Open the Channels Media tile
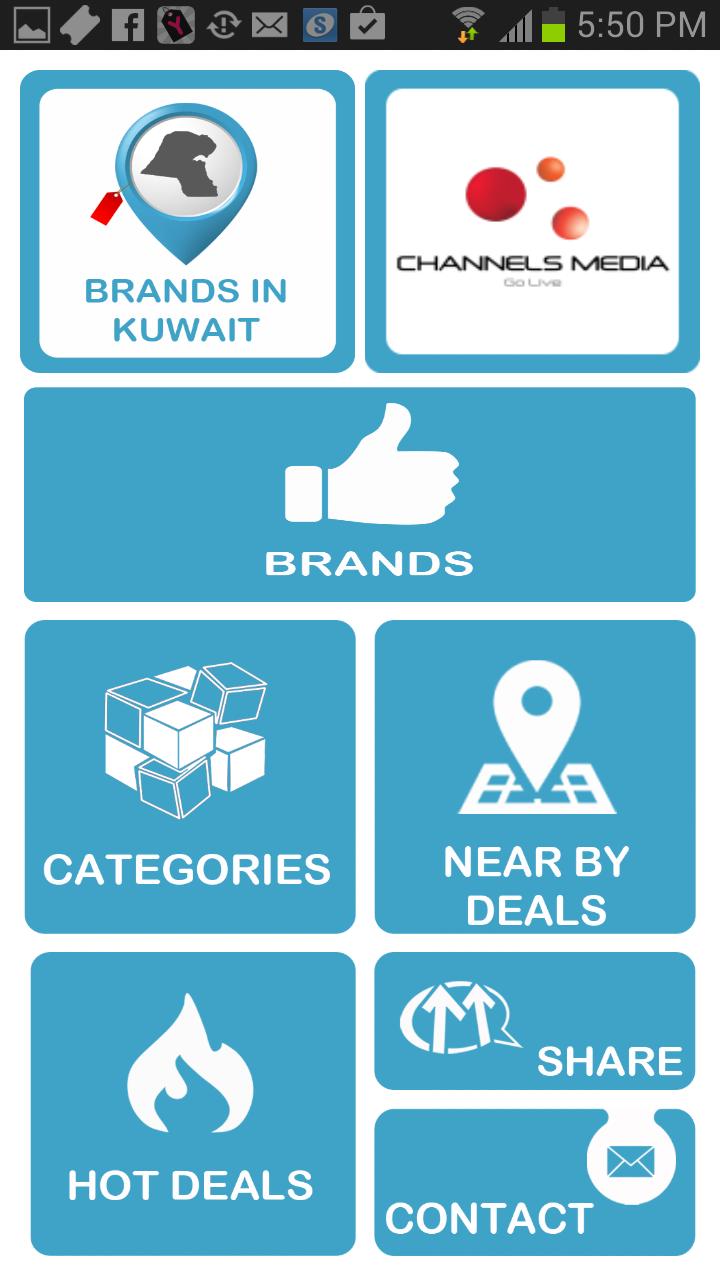This screenshot has width=720, height=1280. click(x=532, y=222)
